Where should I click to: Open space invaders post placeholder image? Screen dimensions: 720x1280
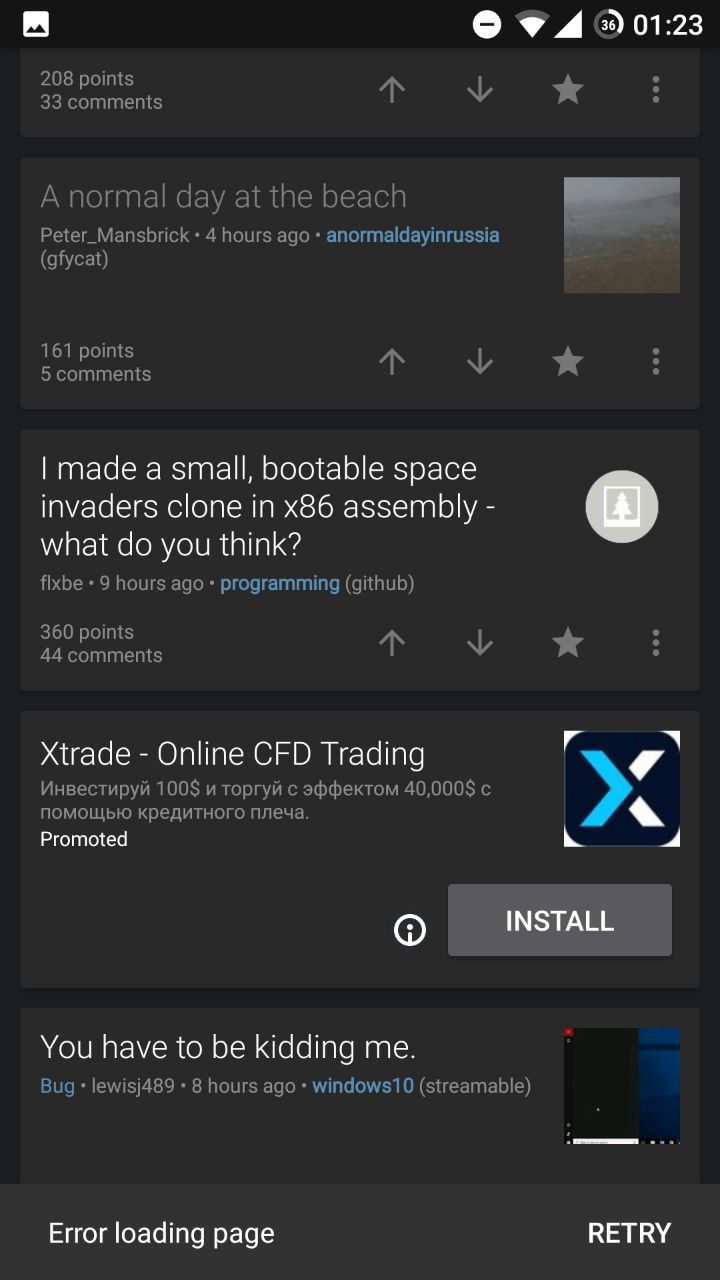[622, 507]
